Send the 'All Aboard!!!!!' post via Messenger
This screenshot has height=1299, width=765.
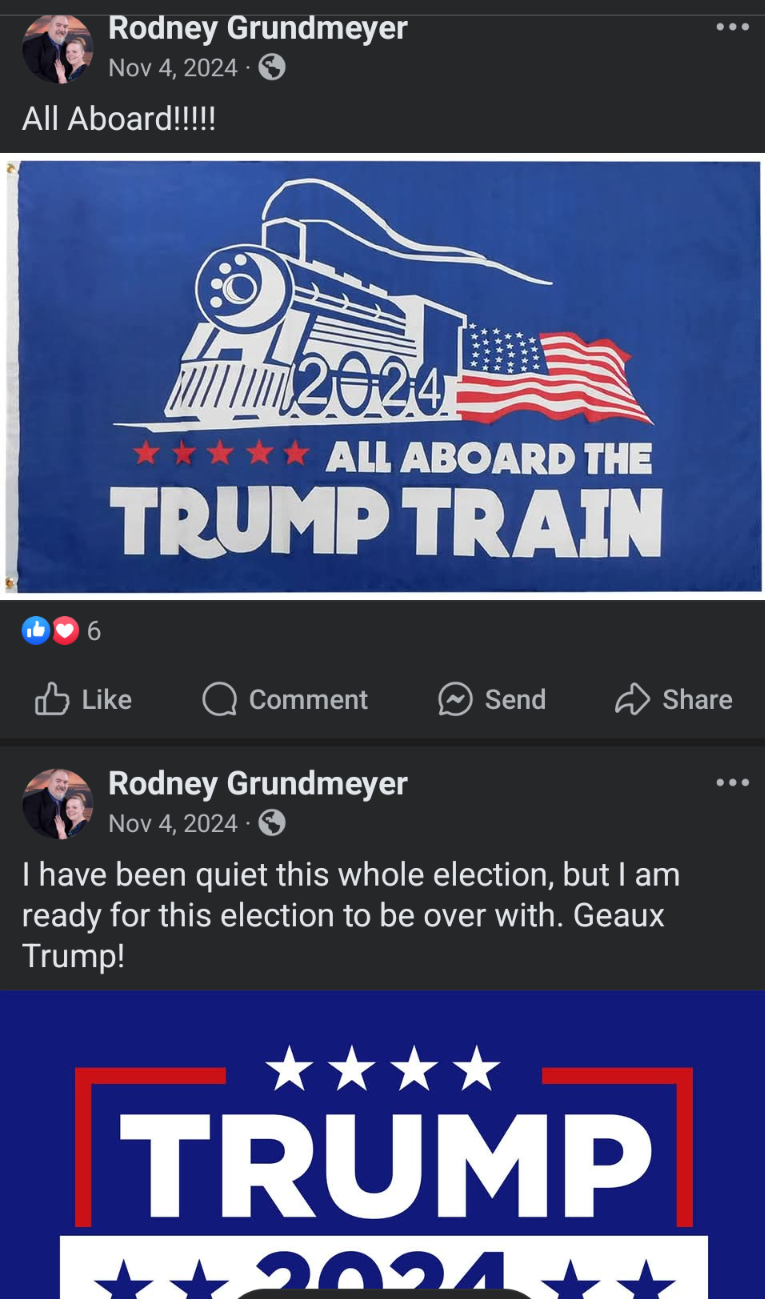coord(492,699)
